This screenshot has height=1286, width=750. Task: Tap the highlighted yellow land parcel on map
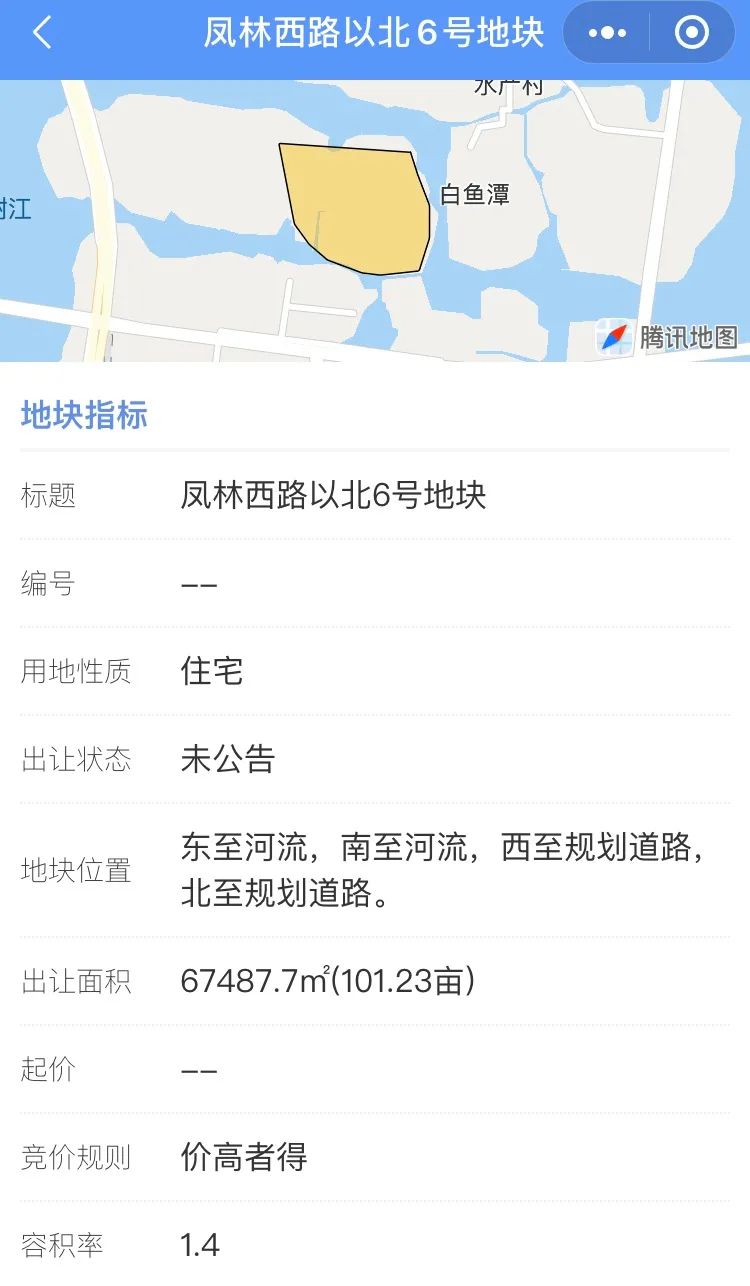pyautogui.click(x=360, y=210)
